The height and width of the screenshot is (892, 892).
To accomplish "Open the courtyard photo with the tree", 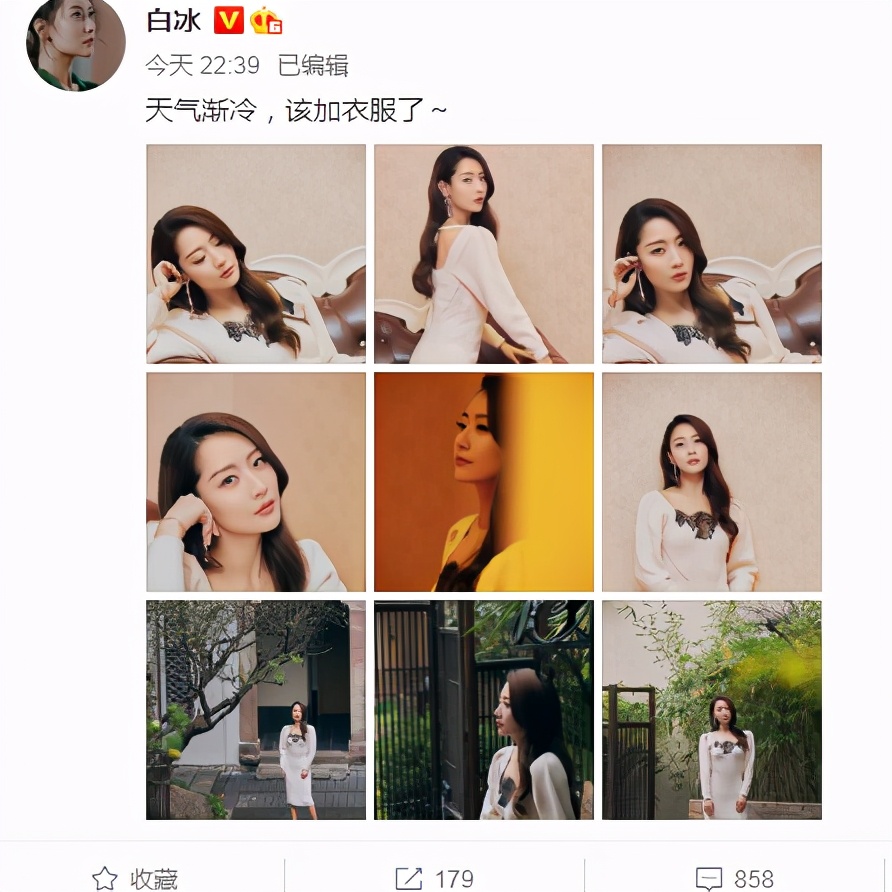I will pyautogui.click(x=256, y=710).
